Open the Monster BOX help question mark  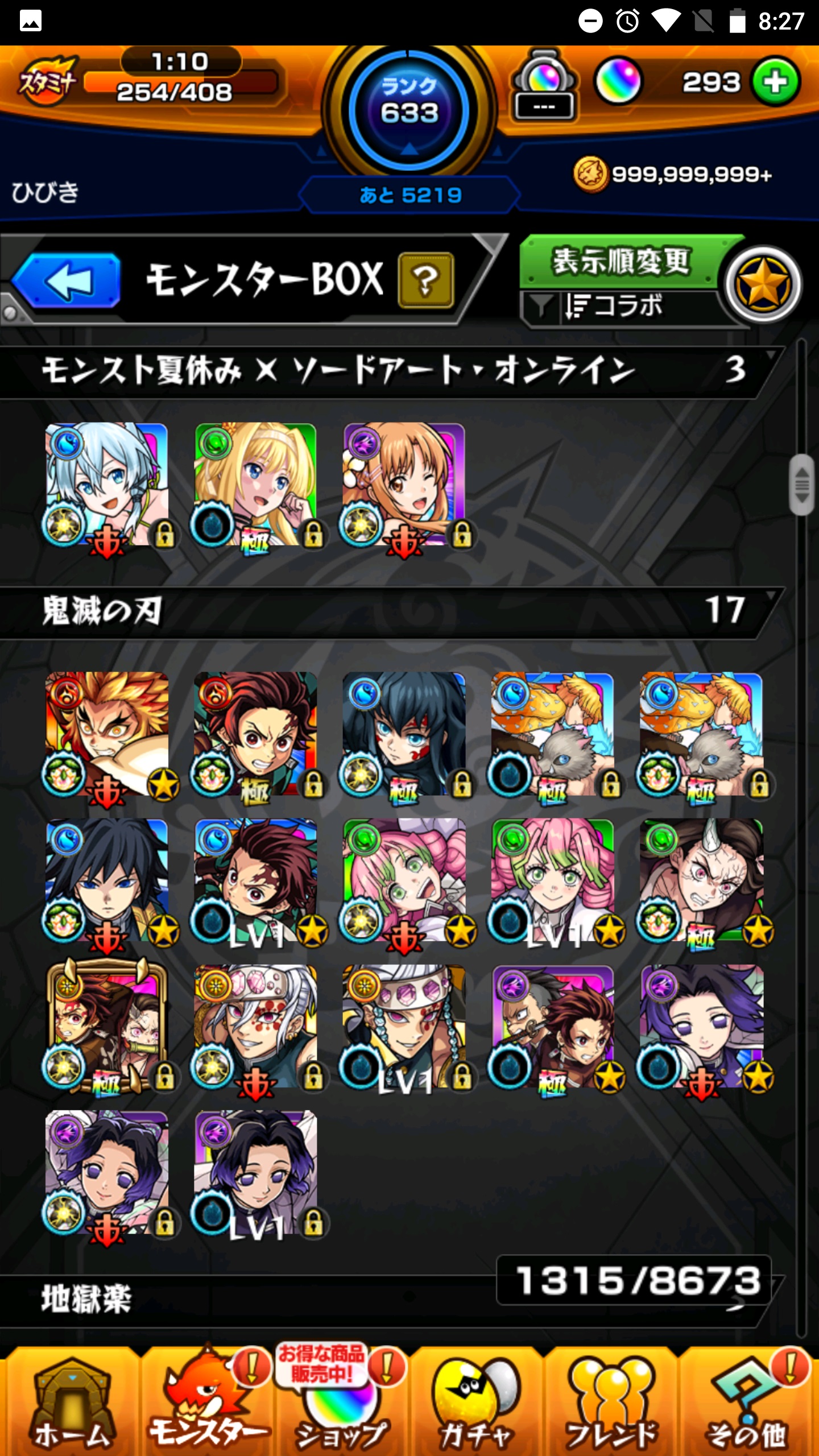[x=425, y=281]
